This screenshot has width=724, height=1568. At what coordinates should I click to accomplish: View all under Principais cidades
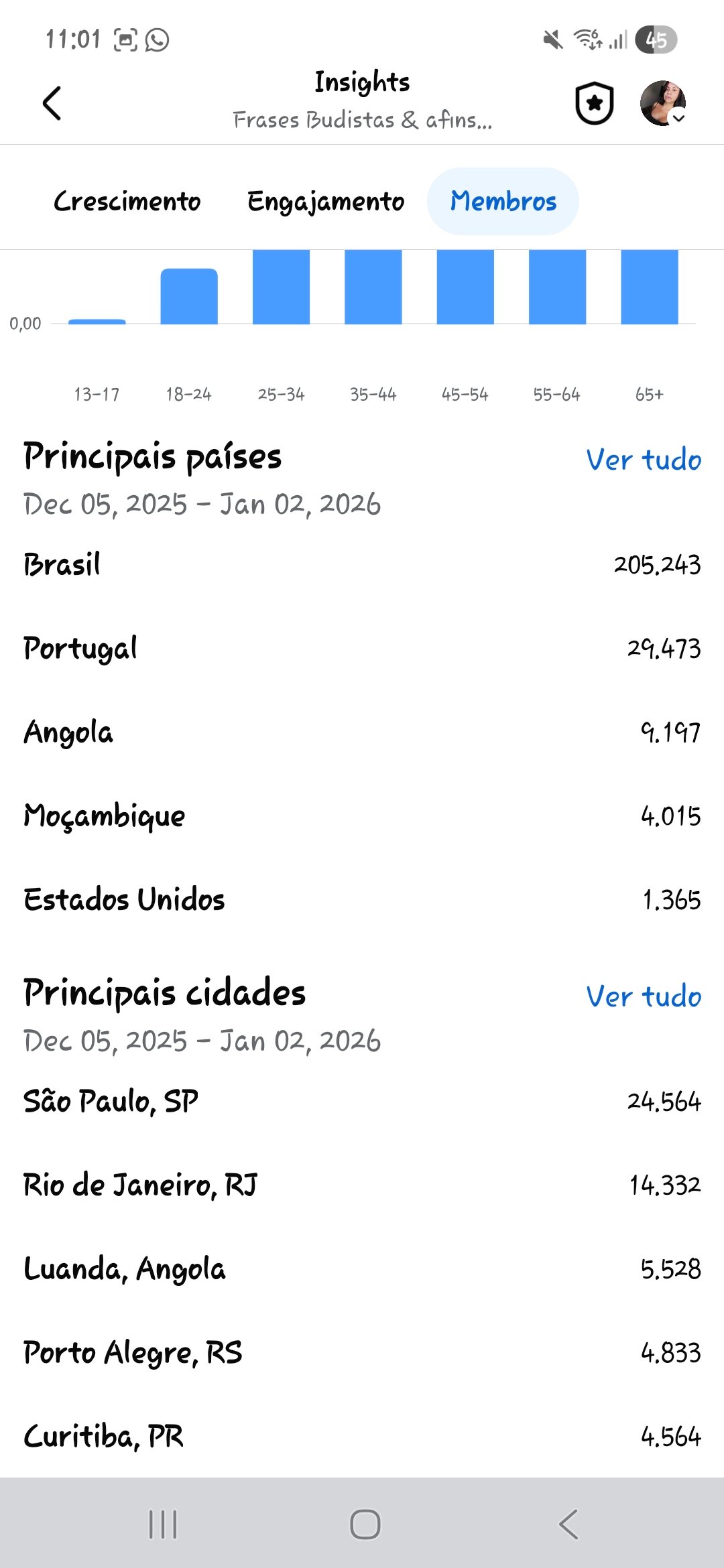[x=644, y=997]
